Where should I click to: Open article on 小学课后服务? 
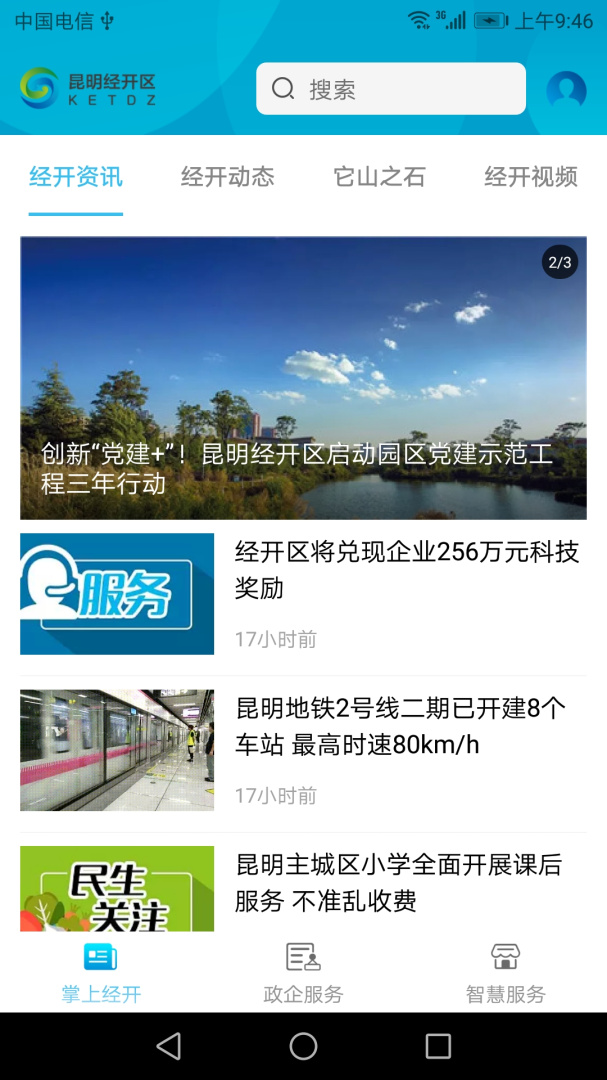coord(398,883)
